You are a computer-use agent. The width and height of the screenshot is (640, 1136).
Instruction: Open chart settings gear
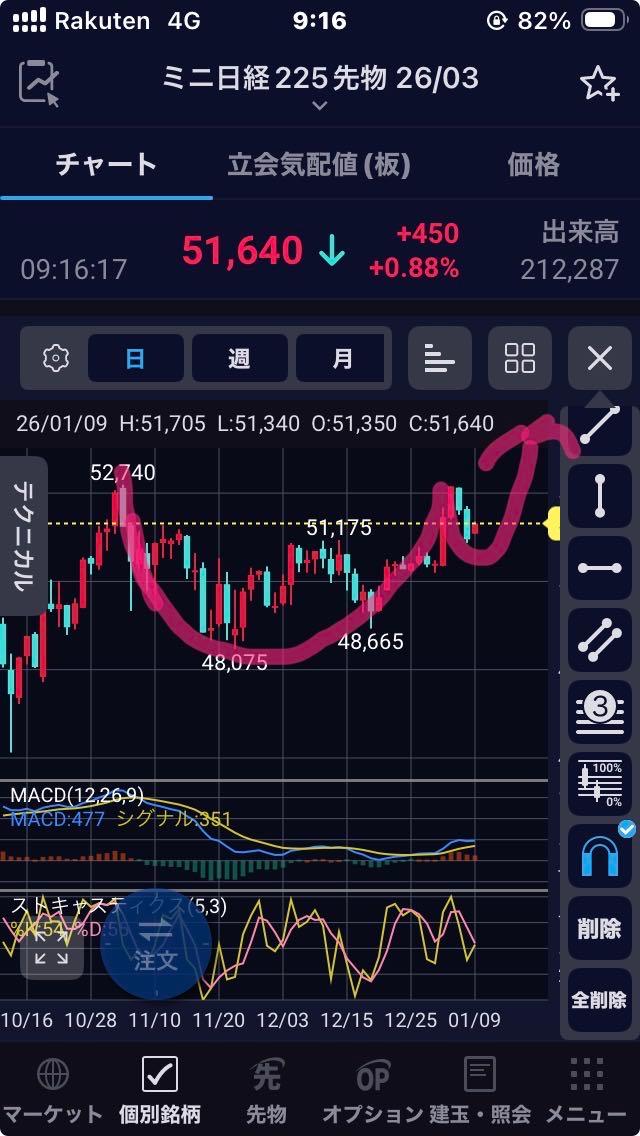(x=56, y=358)
